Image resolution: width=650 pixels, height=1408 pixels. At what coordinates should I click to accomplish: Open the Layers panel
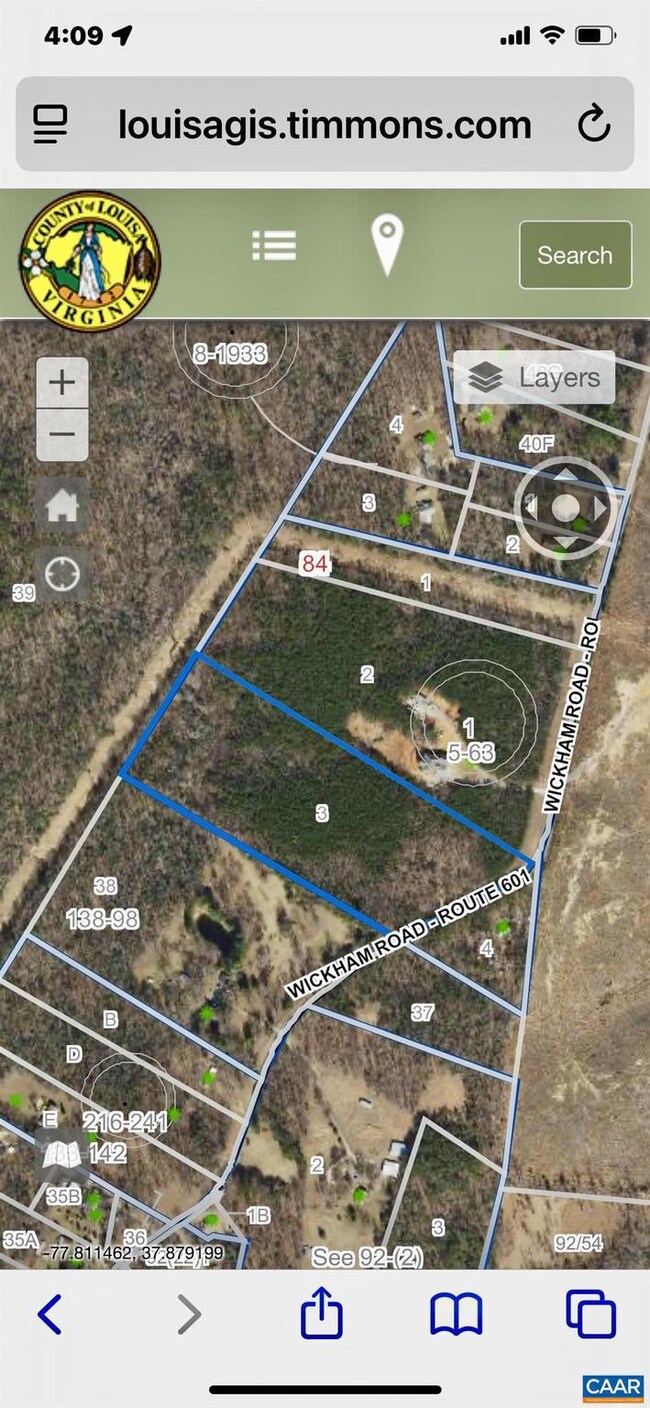pyautogui.click(x=534, y=378)
